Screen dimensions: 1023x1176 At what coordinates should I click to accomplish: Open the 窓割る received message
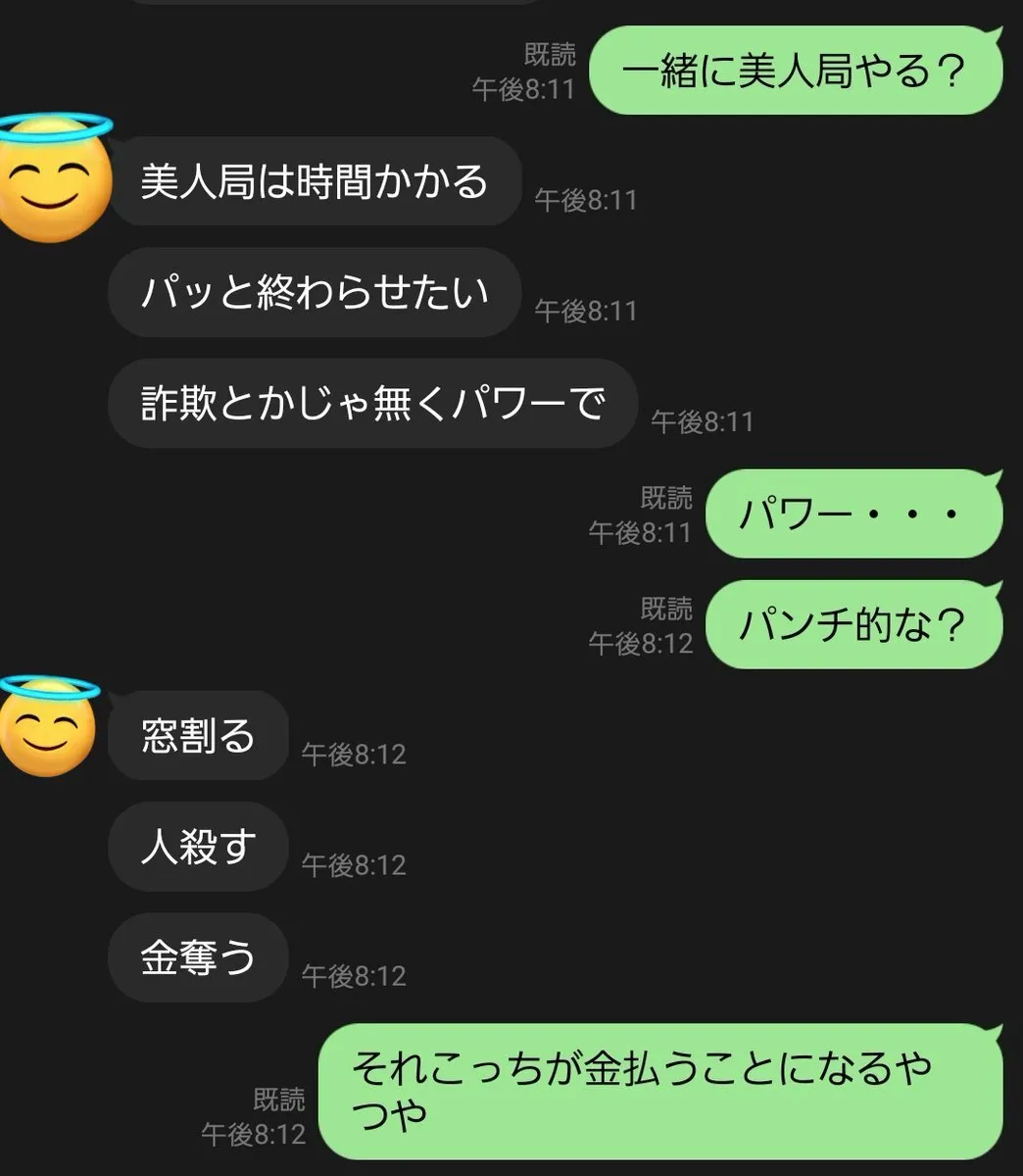click(x=198, y=737)
